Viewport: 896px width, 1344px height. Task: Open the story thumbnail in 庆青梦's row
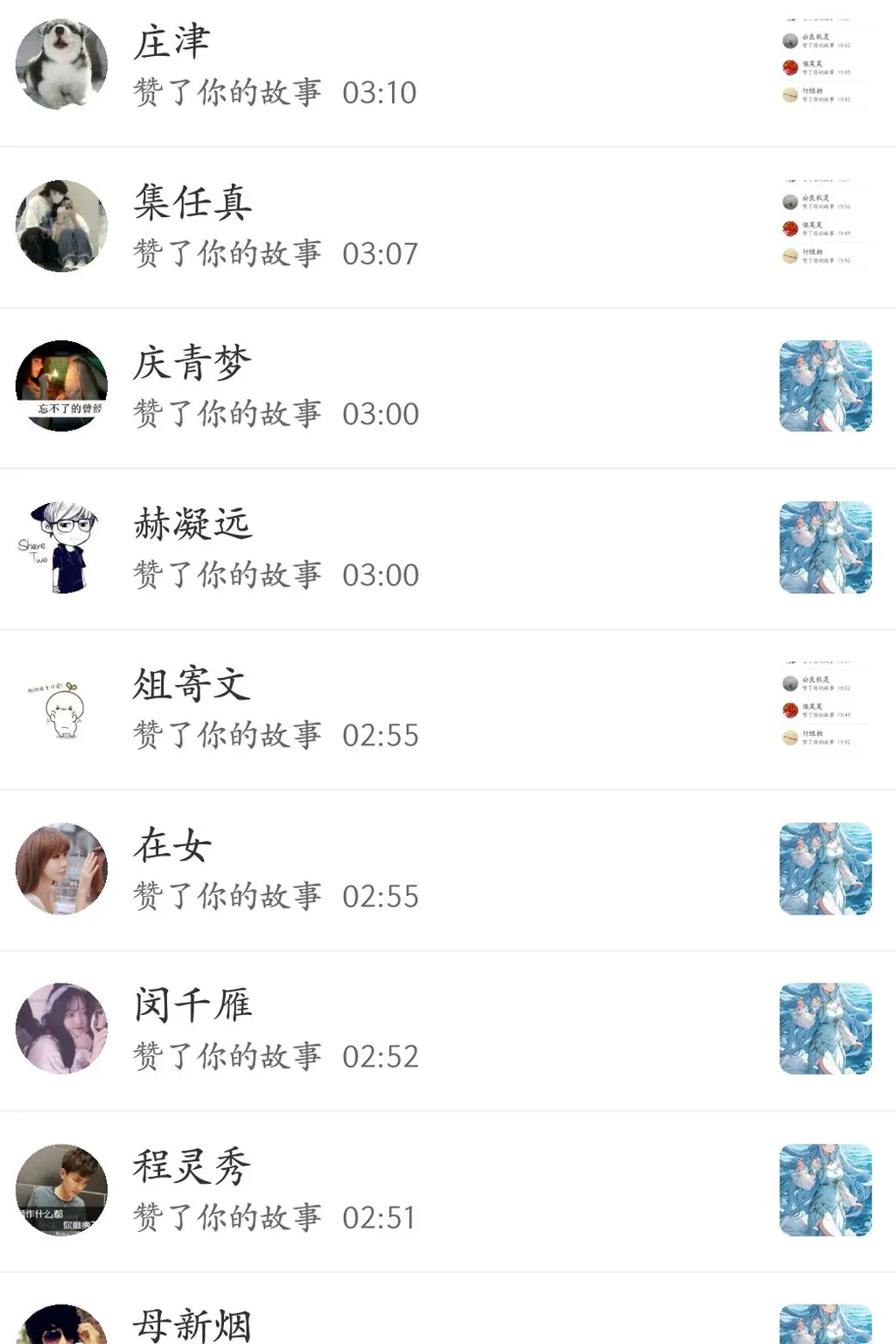pos(825,386)
